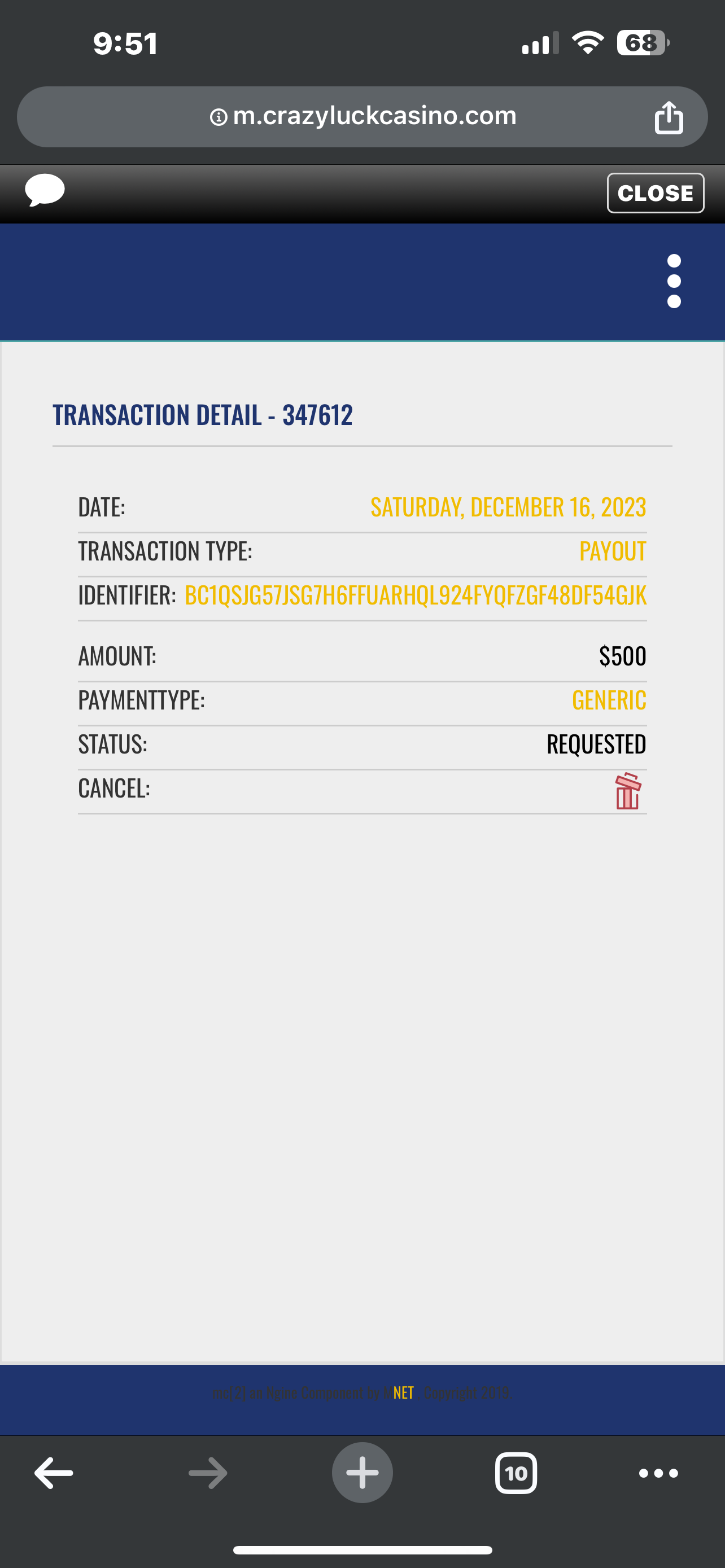
Task: Share this page from the address bar
Action: [669, 117]
